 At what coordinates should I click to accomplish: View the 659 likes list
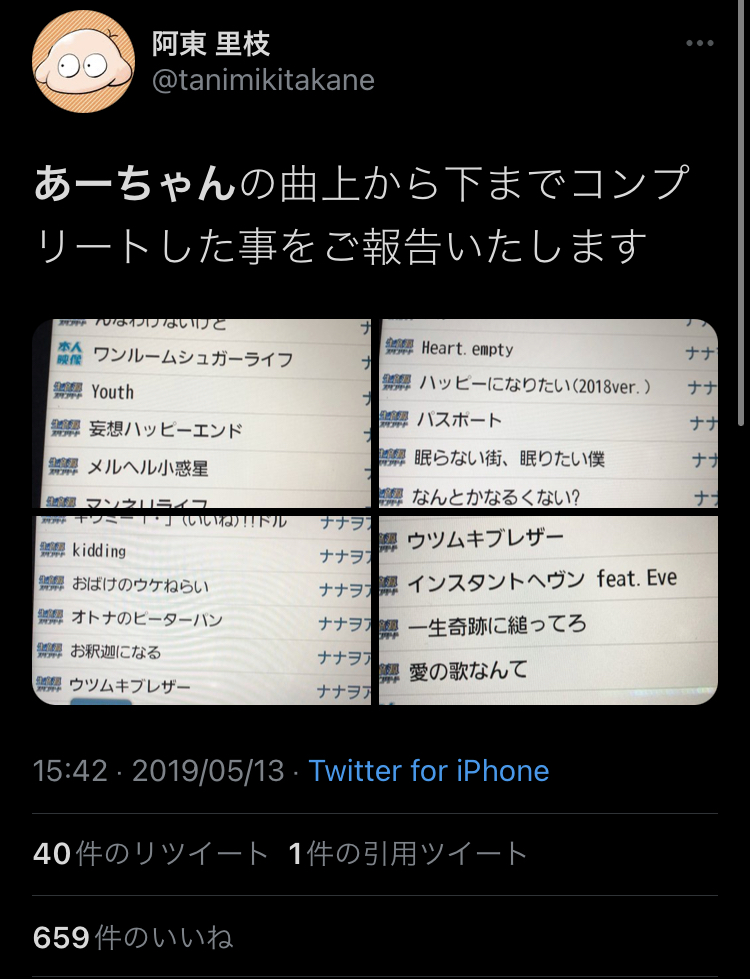click(x=133, y=937)
